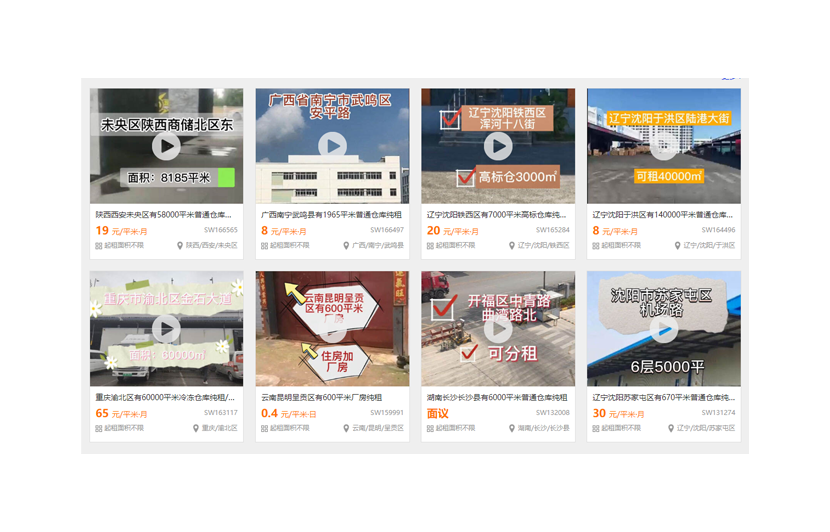Open the 辽宁沈阳苏家屯区 670平米 warehouse listing

click(x=663, y=397)
